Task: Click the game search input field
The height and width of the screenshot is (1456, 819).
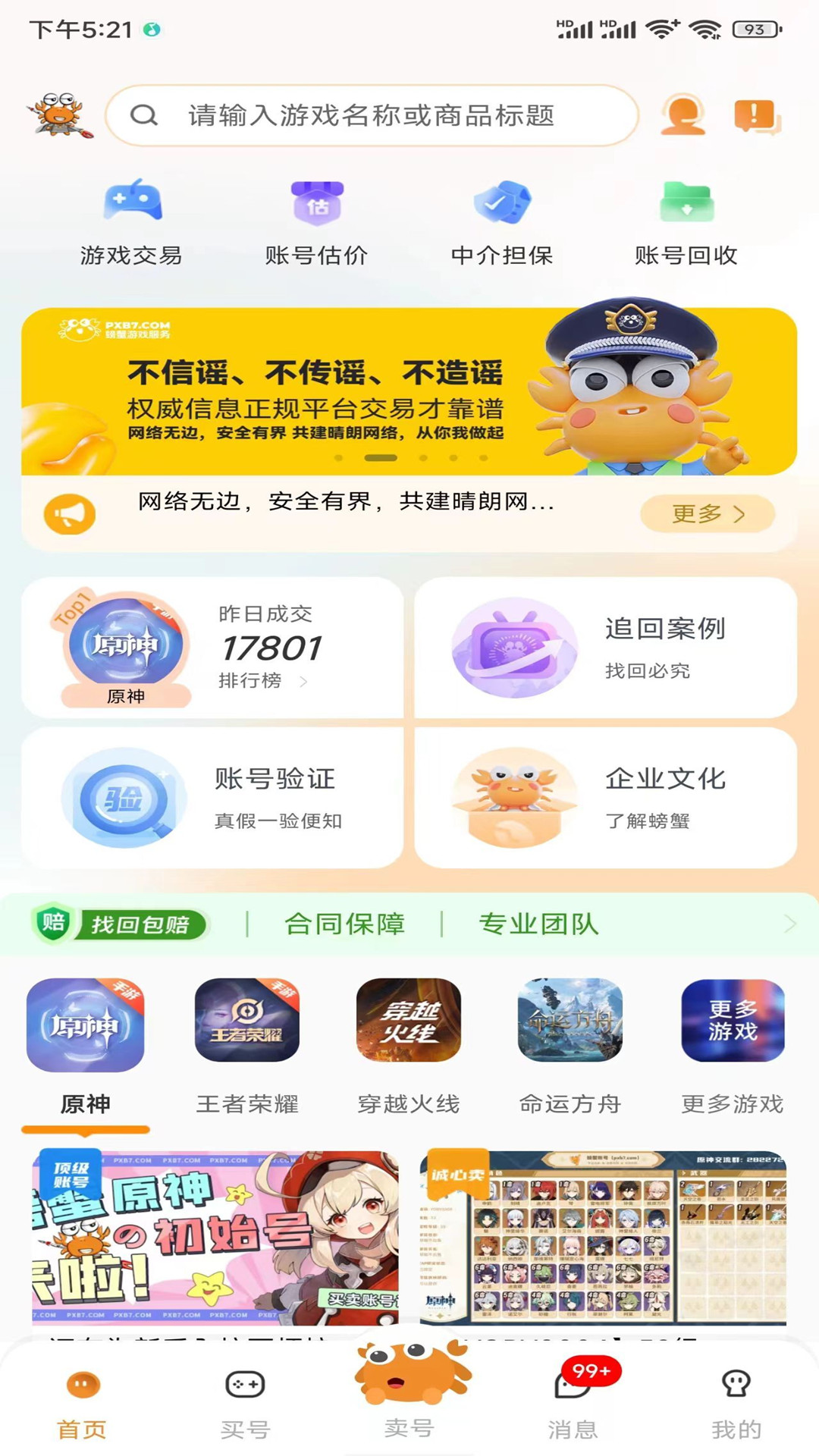Action: [x=372, y=116]
